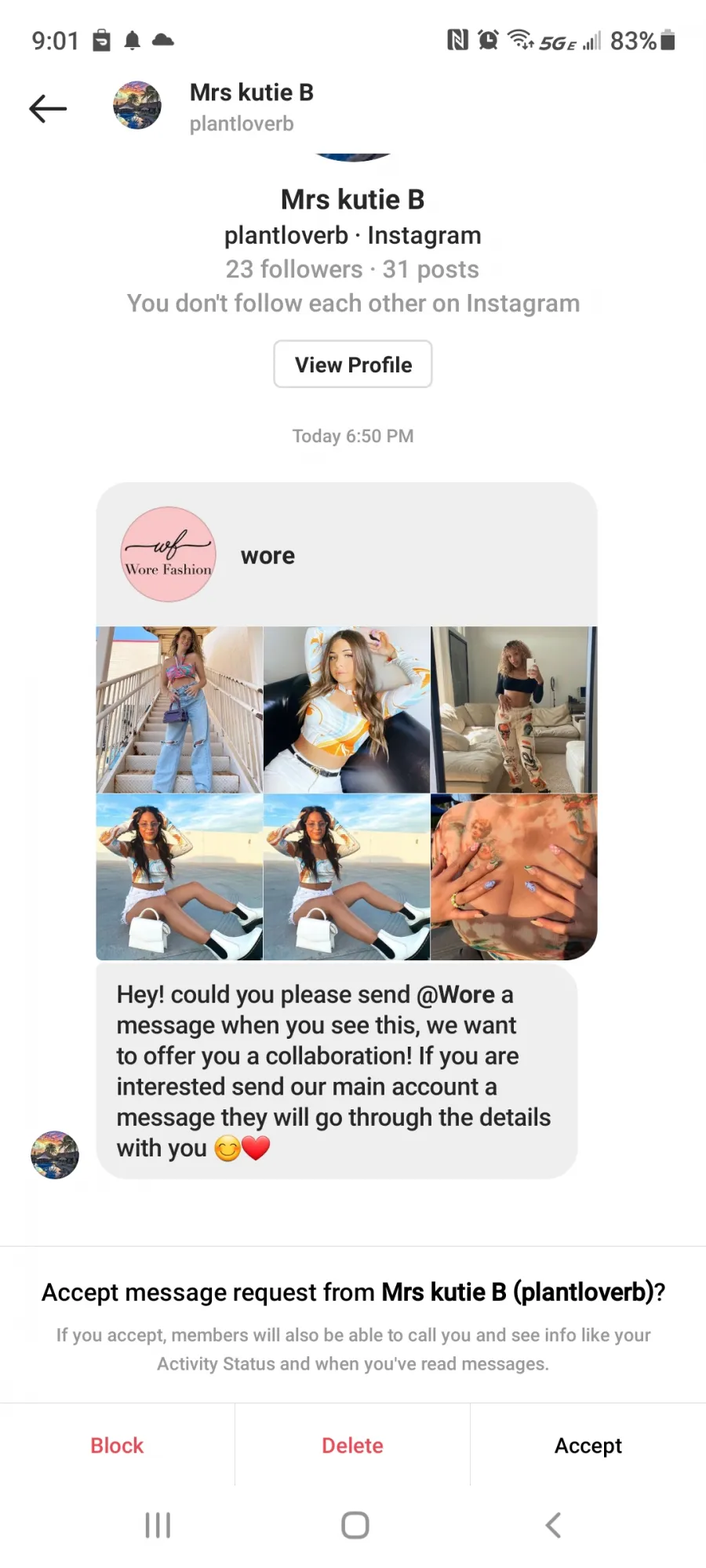The width and height of the screenshot is (706, 1568).
Task: Open the shared Wore Fashion profile card
Action: [347, 720]
